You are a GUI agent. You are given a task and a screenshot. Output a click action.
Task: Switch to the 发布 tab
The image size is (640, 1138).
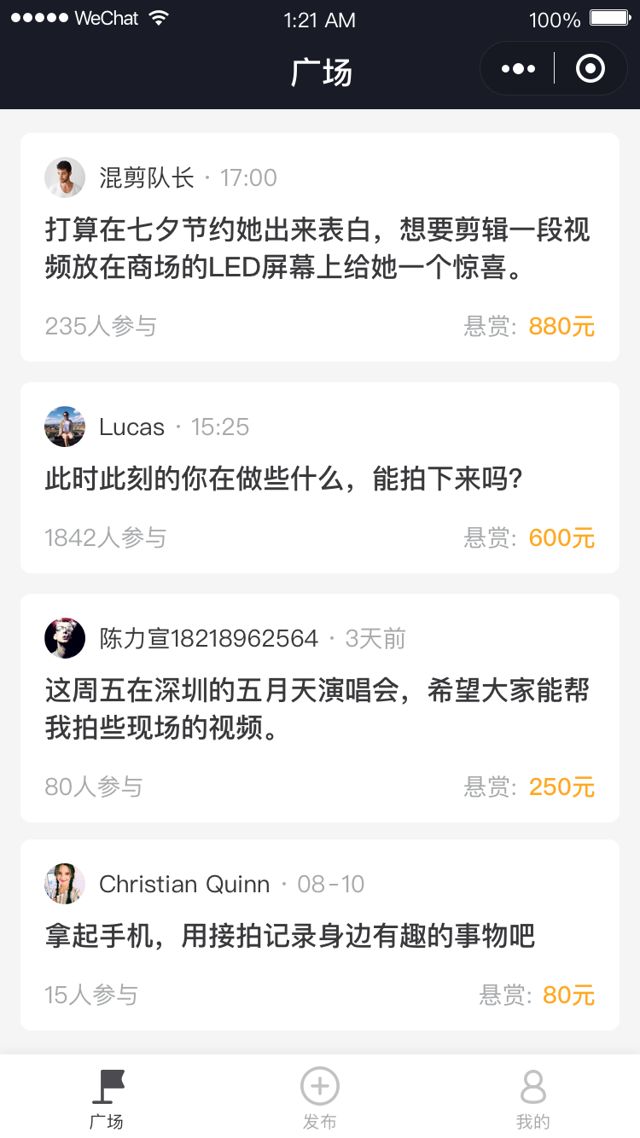[x=319, y=1097]
